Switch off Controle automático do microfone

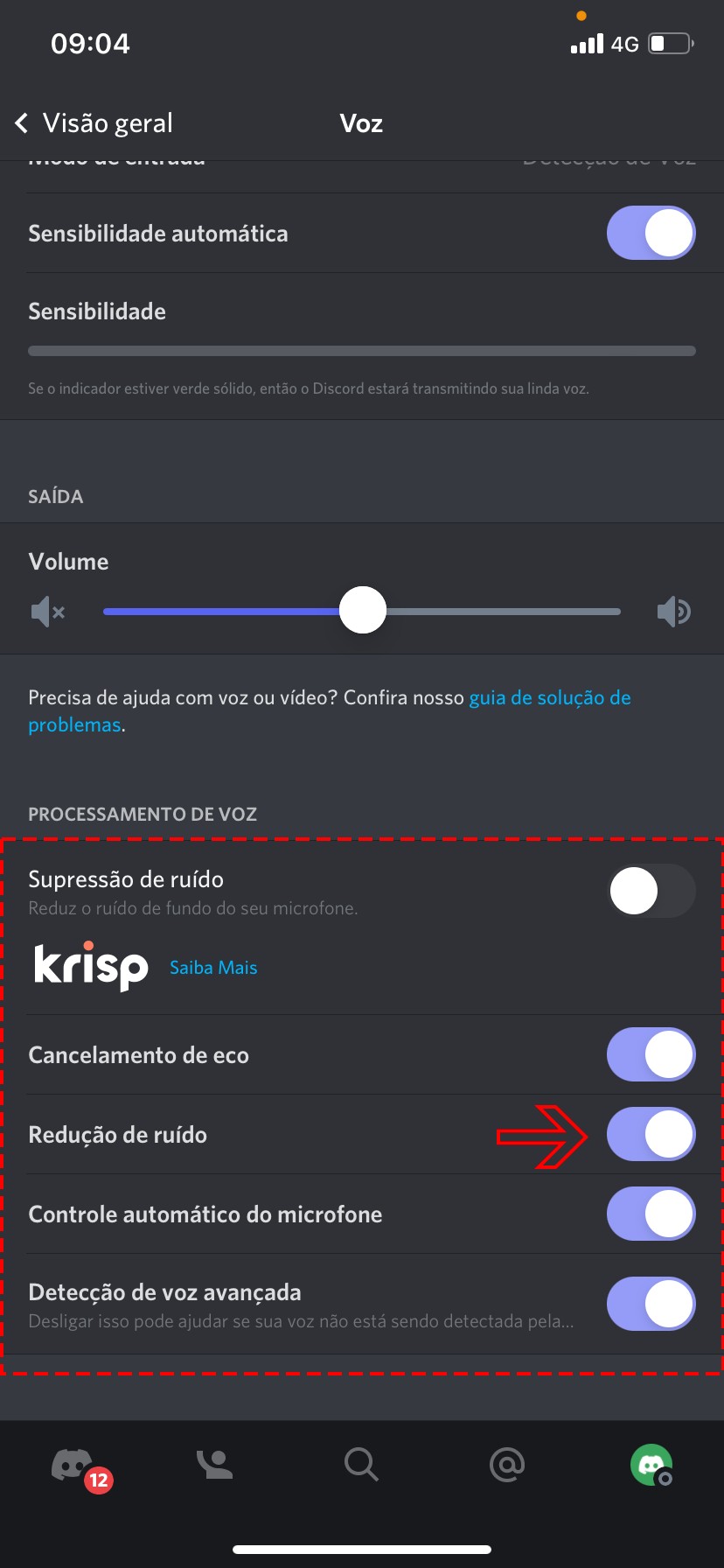pos(651,1214)
